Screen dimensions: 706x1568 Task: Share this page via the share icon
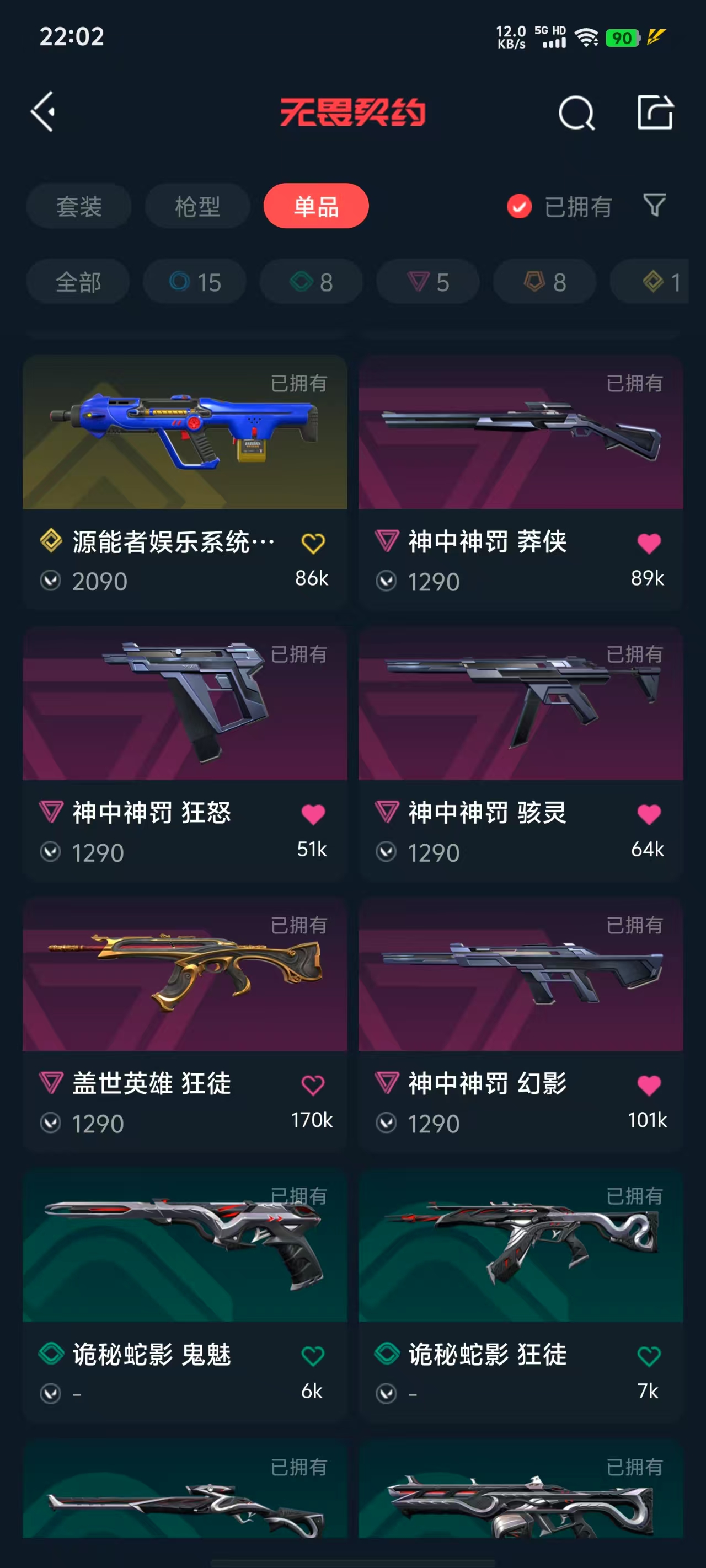point(655,112)
